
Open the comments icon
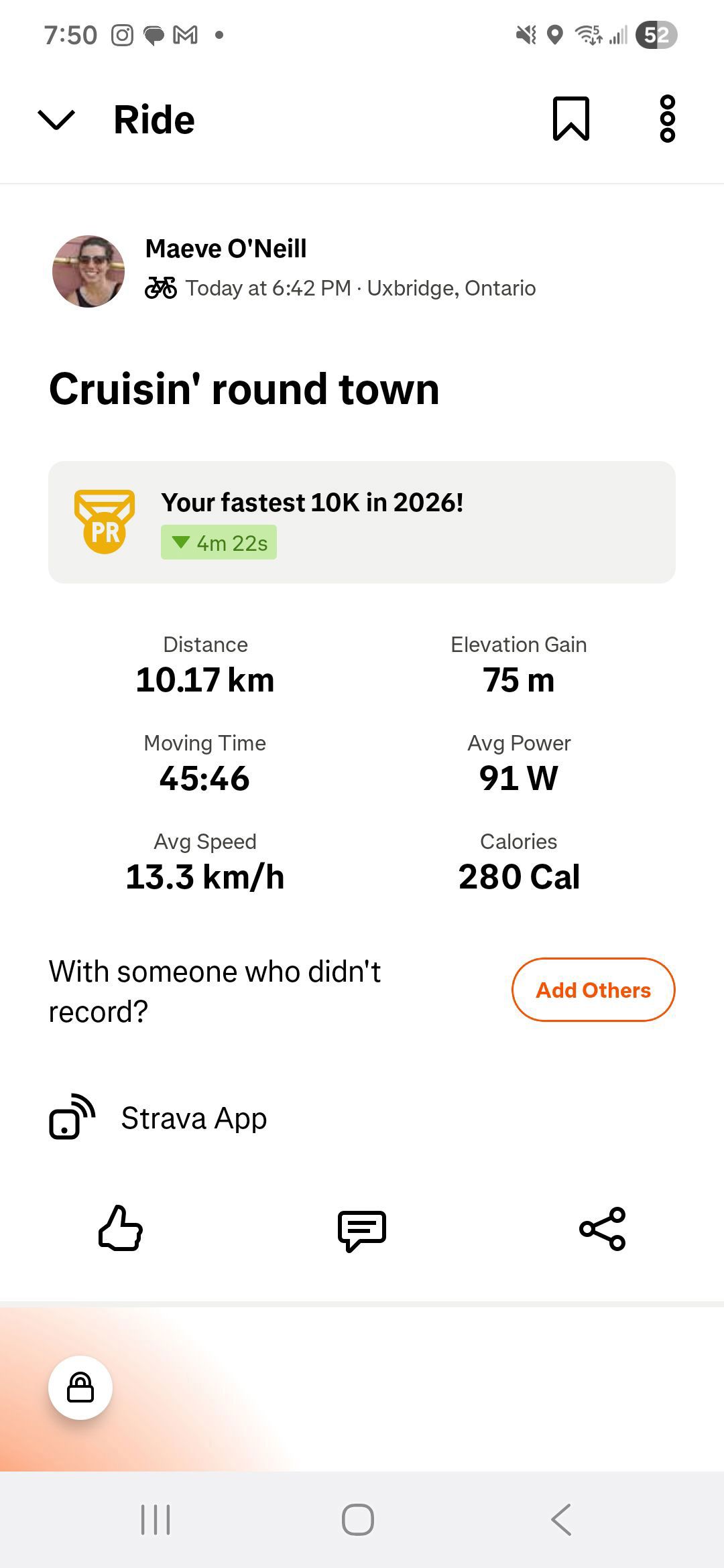click(362, 1230)
